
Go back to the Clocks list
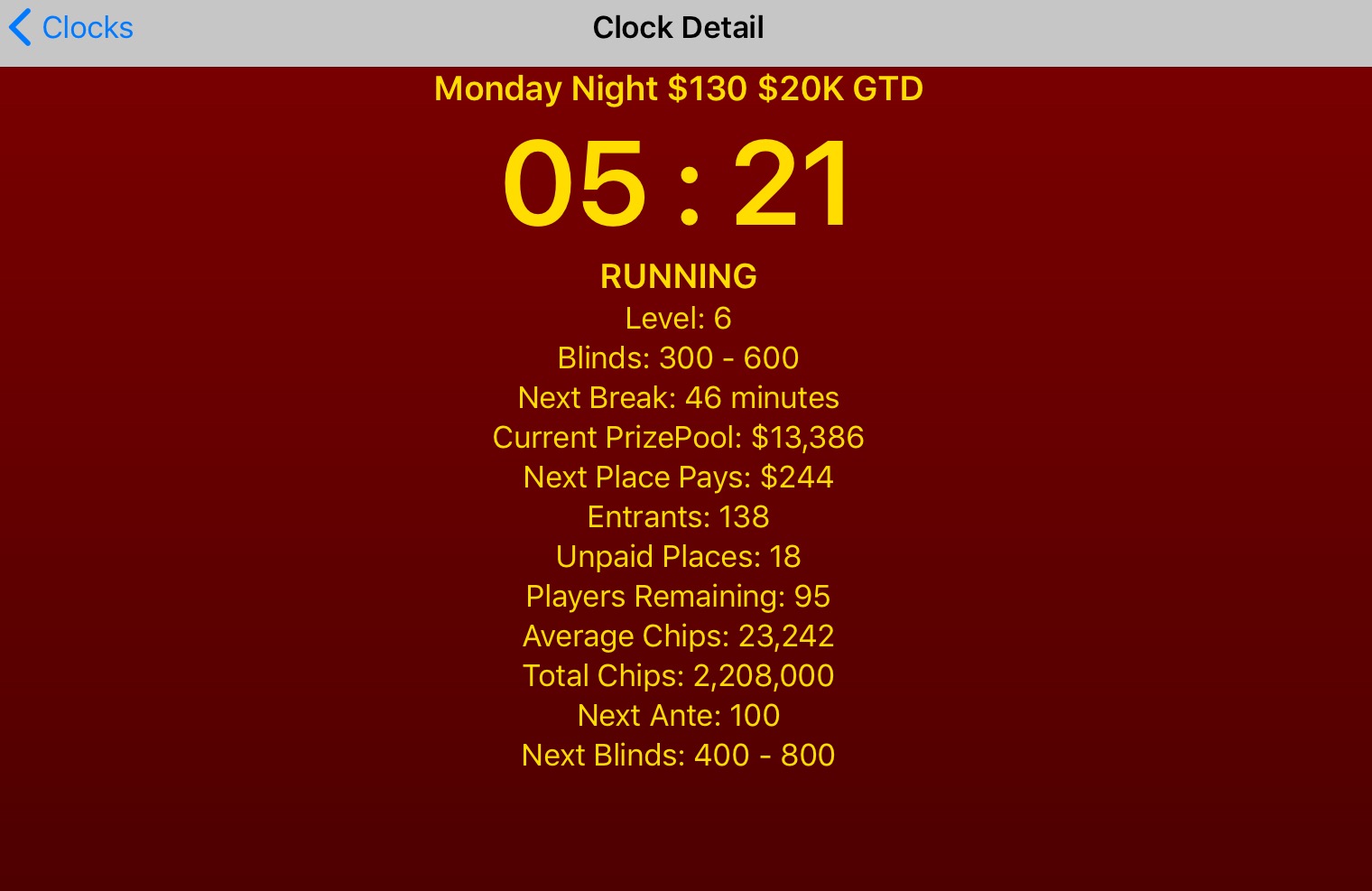72,28
